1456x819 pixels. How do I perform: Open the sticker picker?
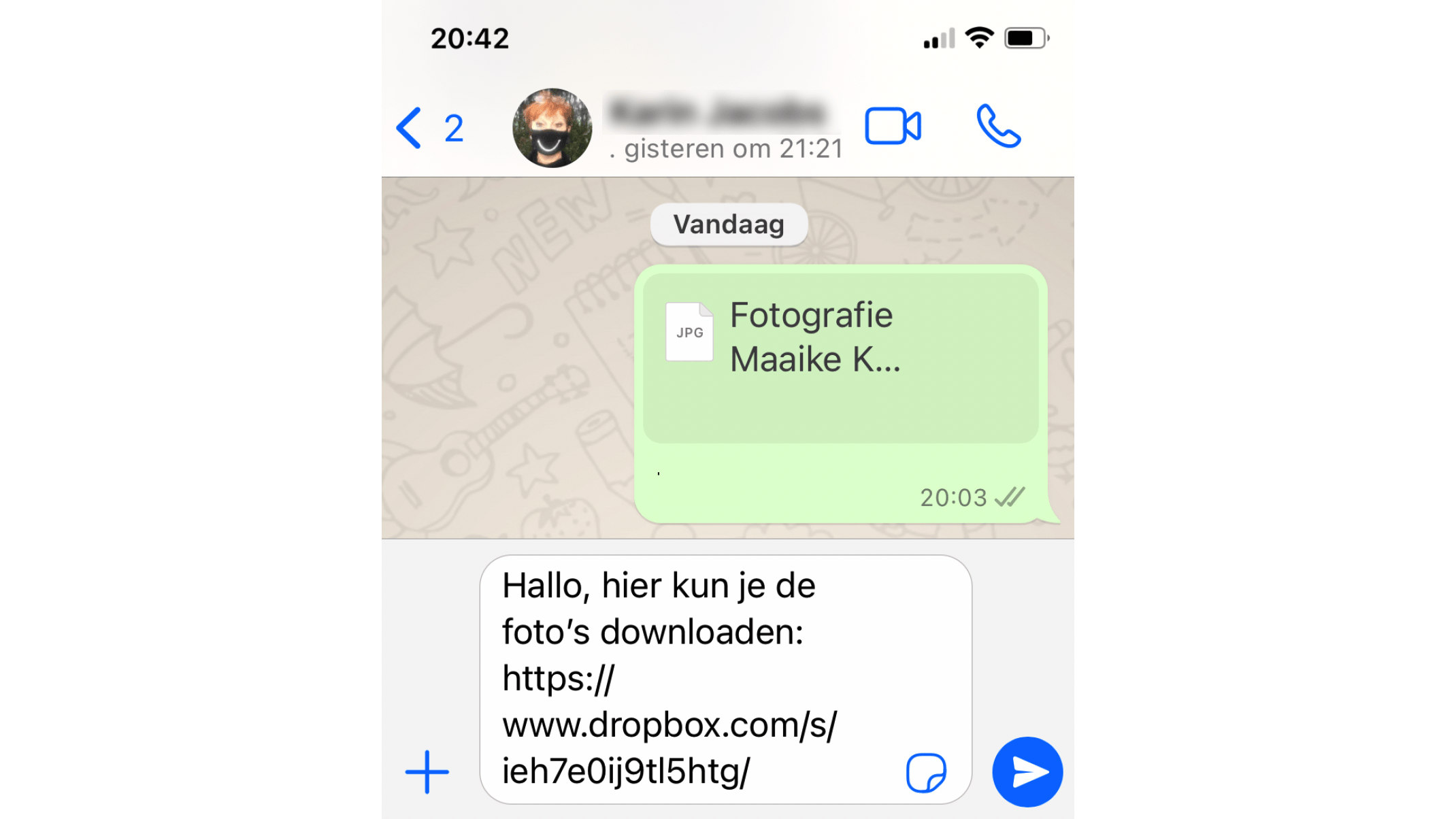pyautogui.click(x=925, y=773)
